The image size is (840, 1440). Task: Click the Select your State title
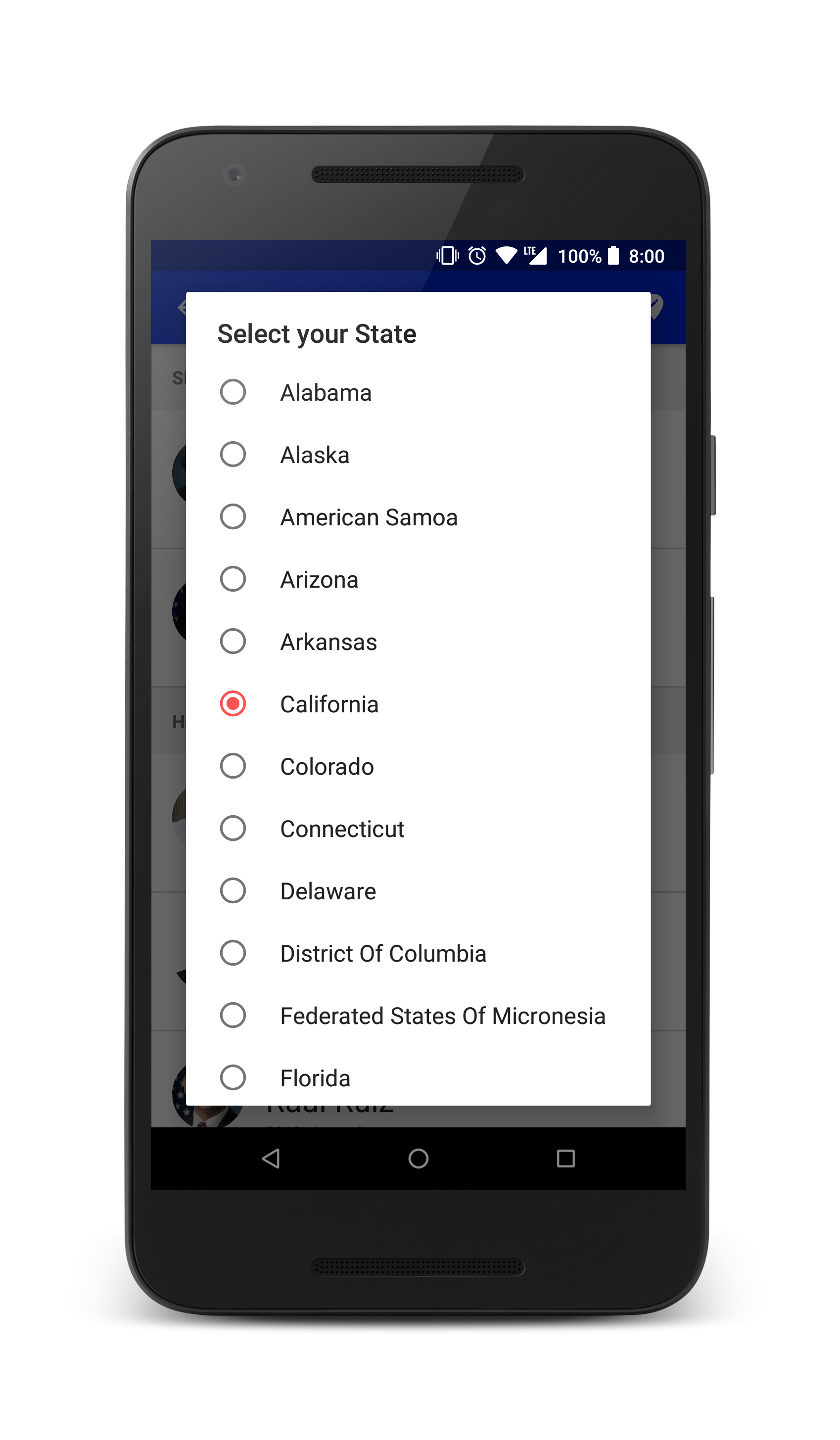tap(317, 333)
